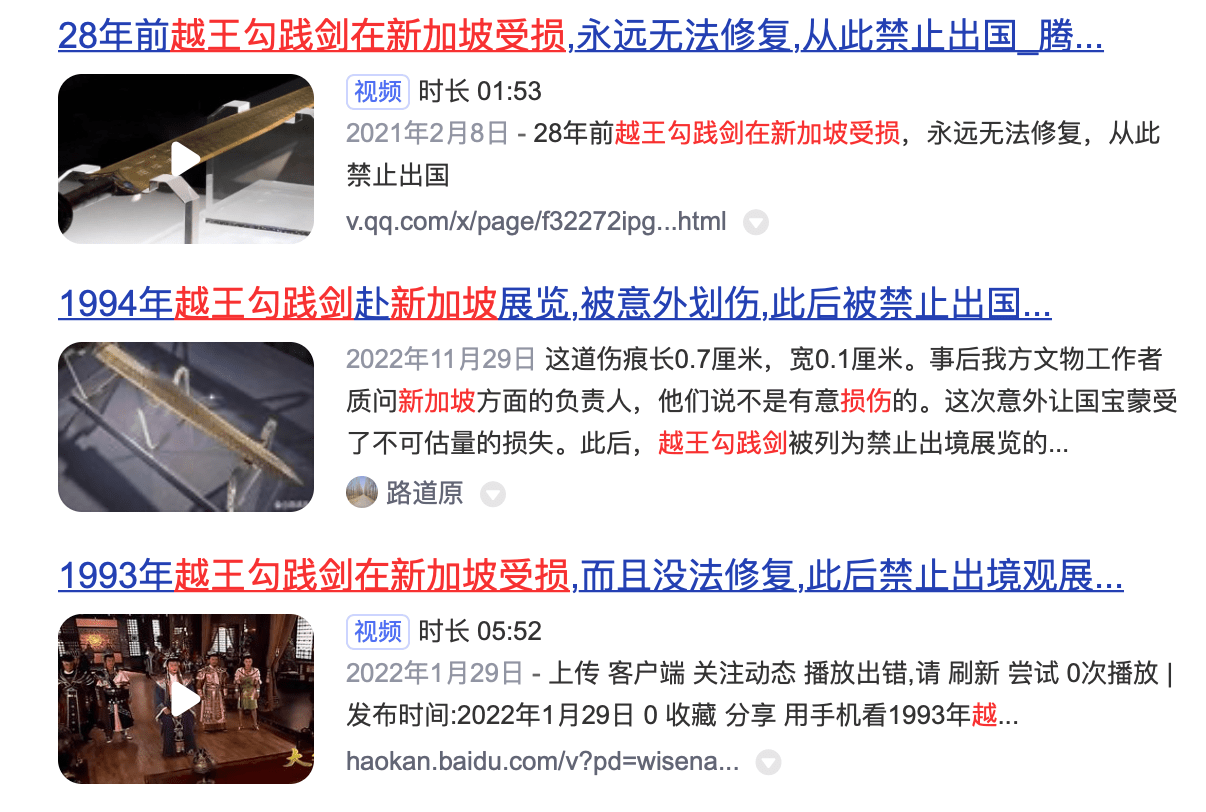Open the sword image thumbnail for 1994年 result
Image resolution: width=1206 pixels, height=812 pixels.
click(x=186, y=427)
